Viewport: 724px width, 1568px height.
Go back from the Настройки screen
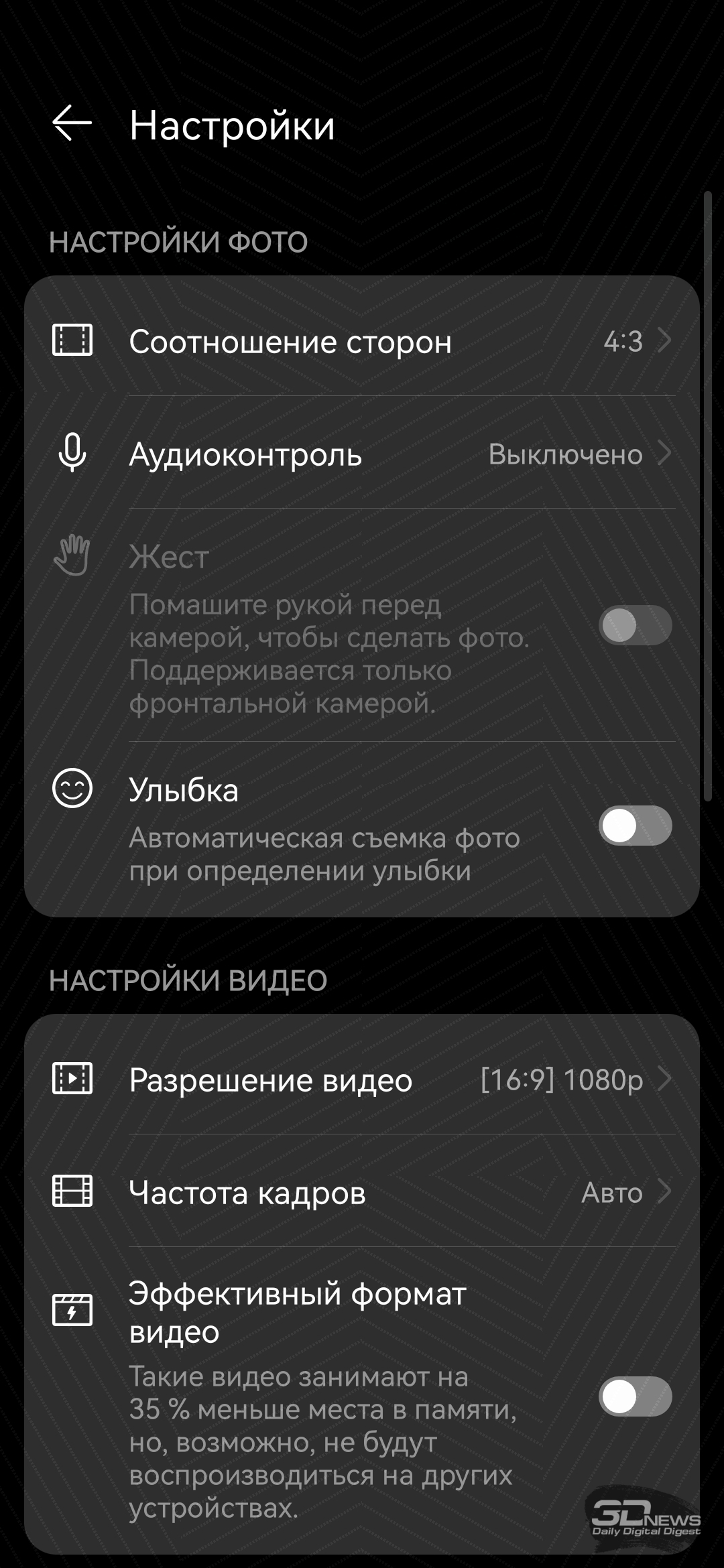pos(72,123)
